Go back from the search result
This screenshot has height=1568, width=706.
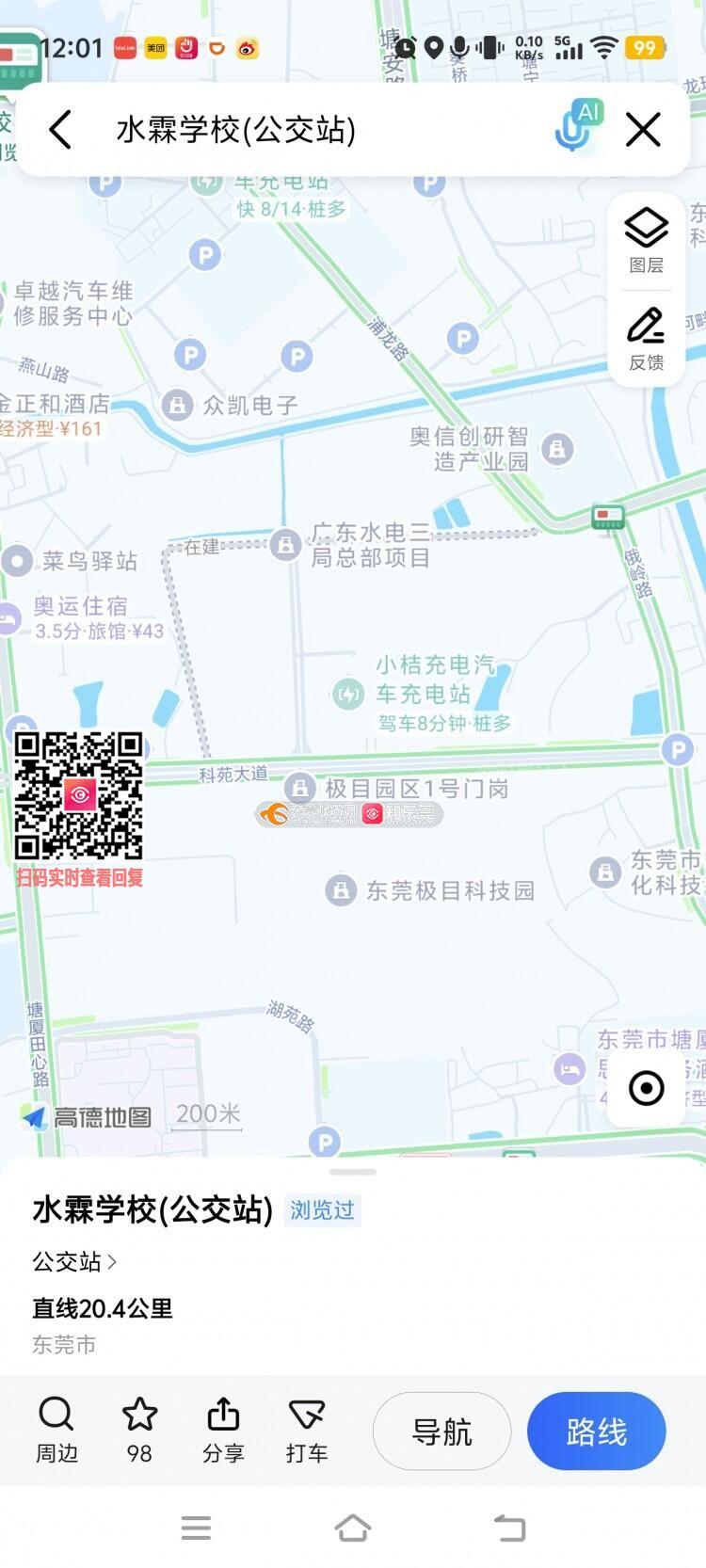[x=60, y=130]
